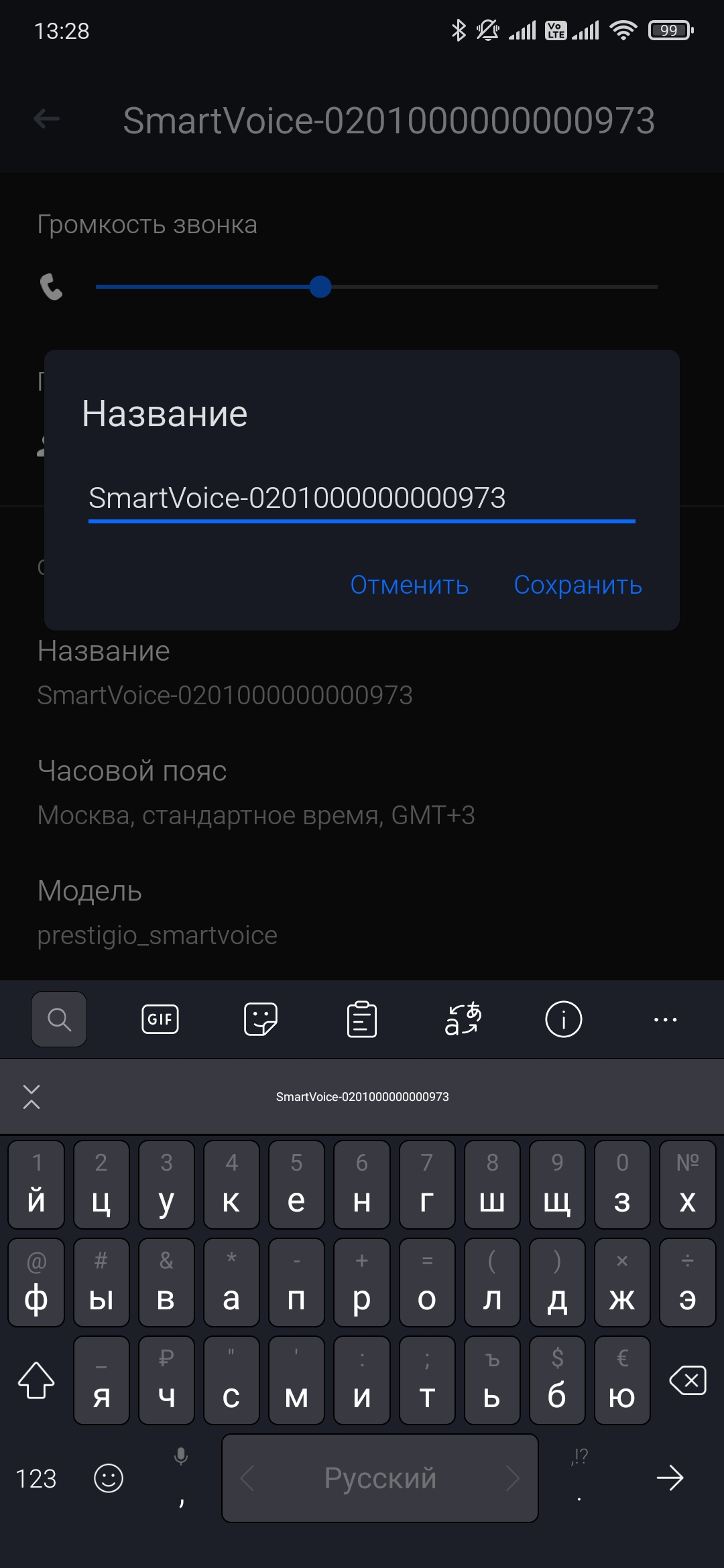Viewport: 724px width, 1568px height.
Task: Toggle the shift key
Action: point(36,1381)
